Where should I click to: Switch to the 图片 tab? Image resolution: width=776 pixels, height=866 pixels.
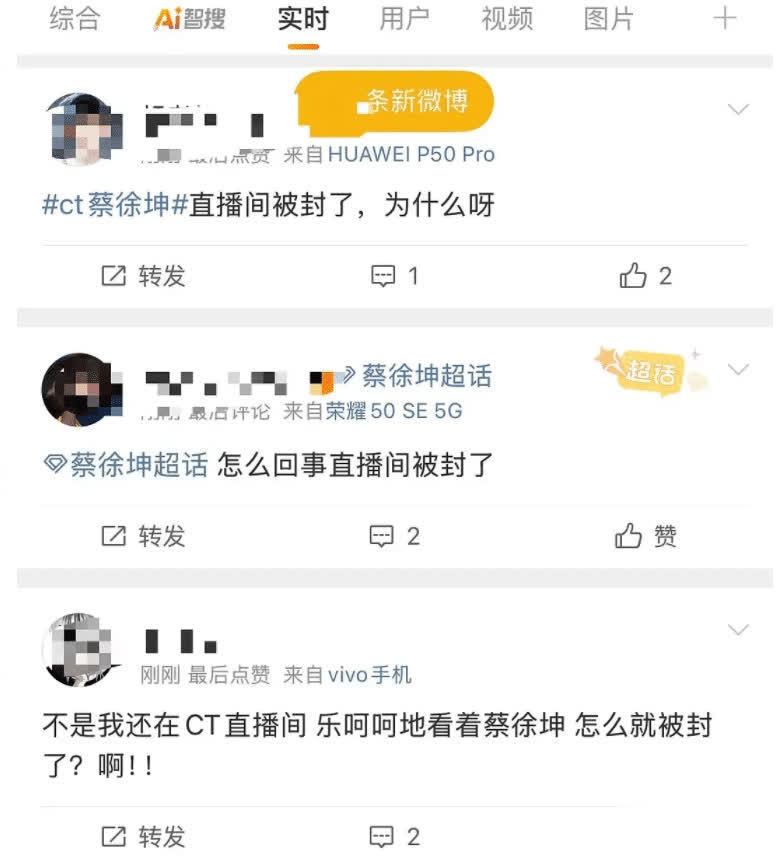609,19
